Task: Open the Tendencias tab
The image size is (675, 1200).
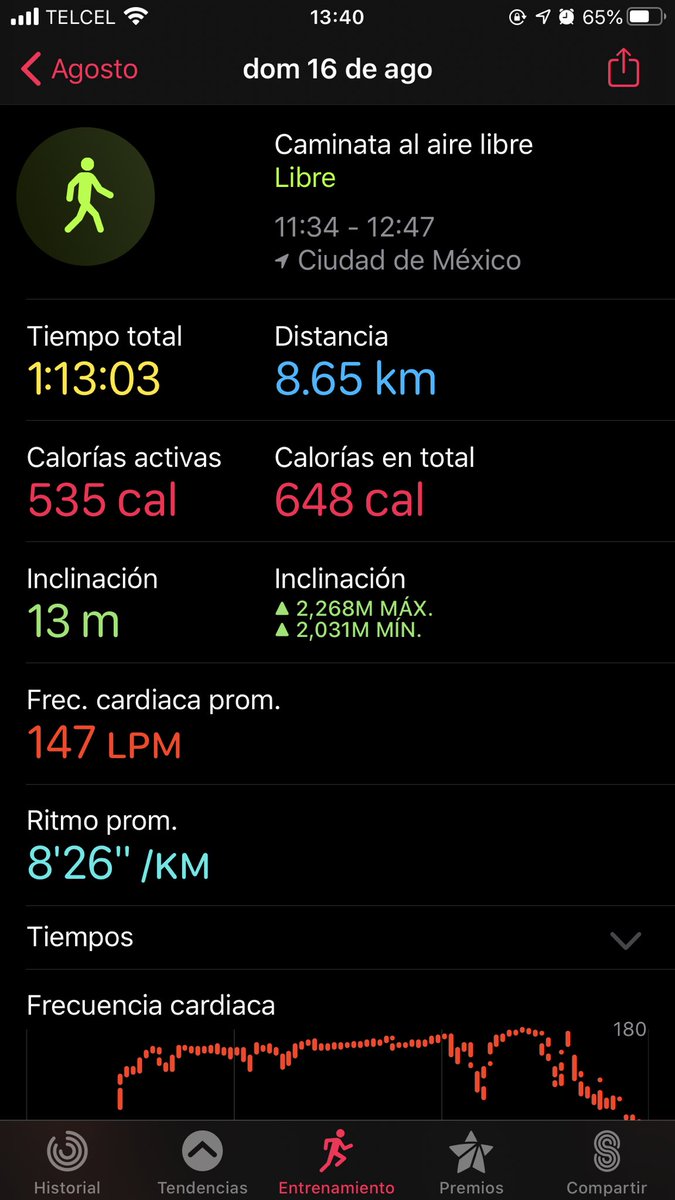Action: coord(202,1161)
